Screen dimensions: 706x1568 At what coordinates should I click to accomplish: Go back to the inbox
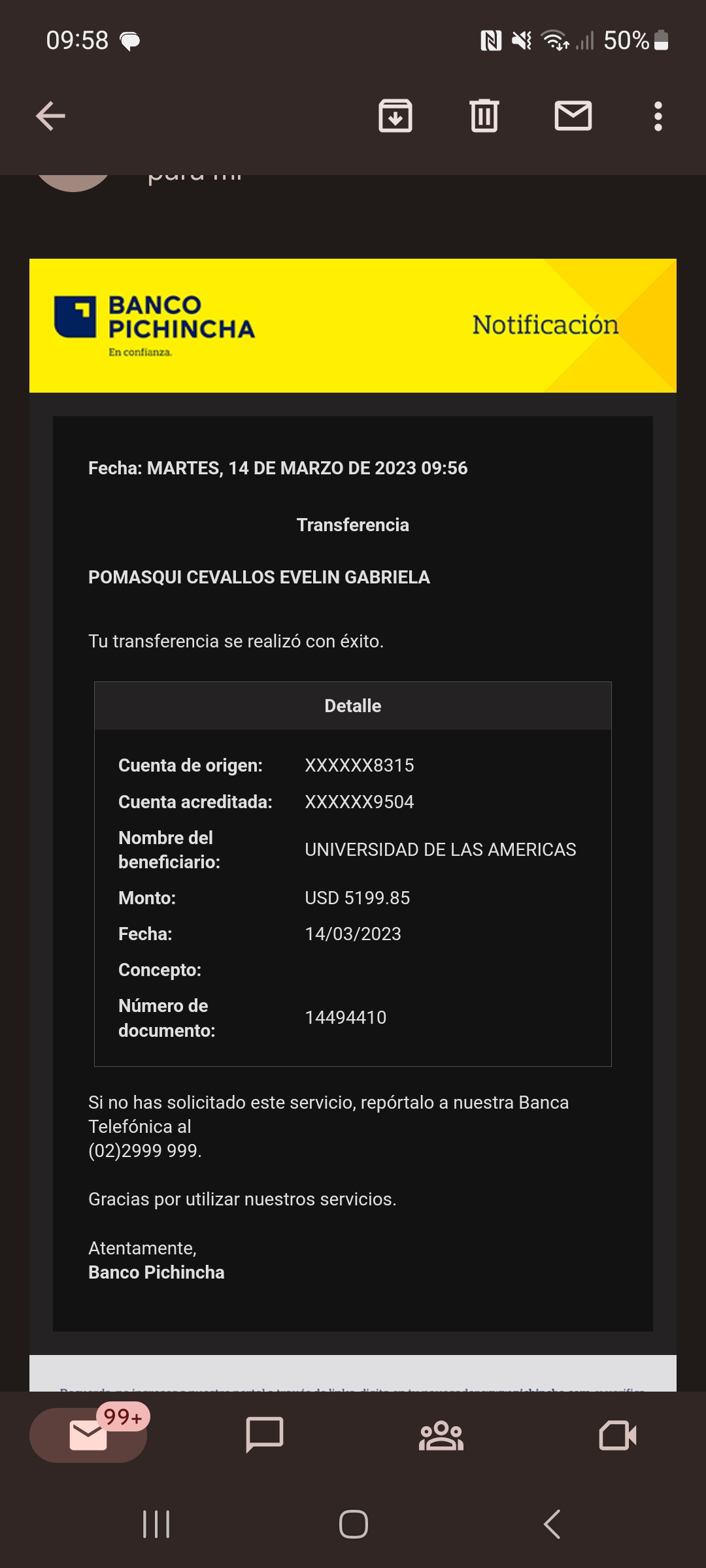coord(50,117)
